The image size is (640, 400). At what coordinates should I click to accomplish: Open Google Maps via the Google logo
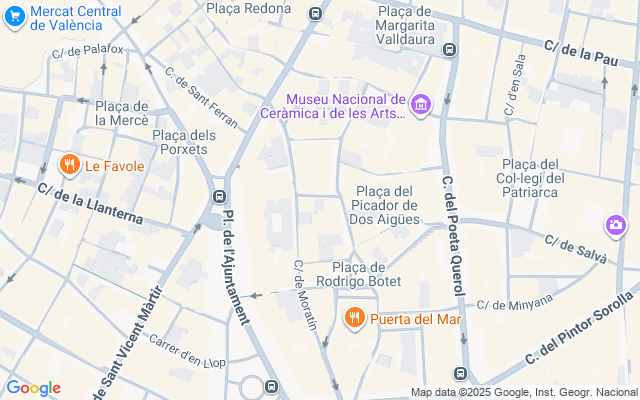[x=33, y=388]
